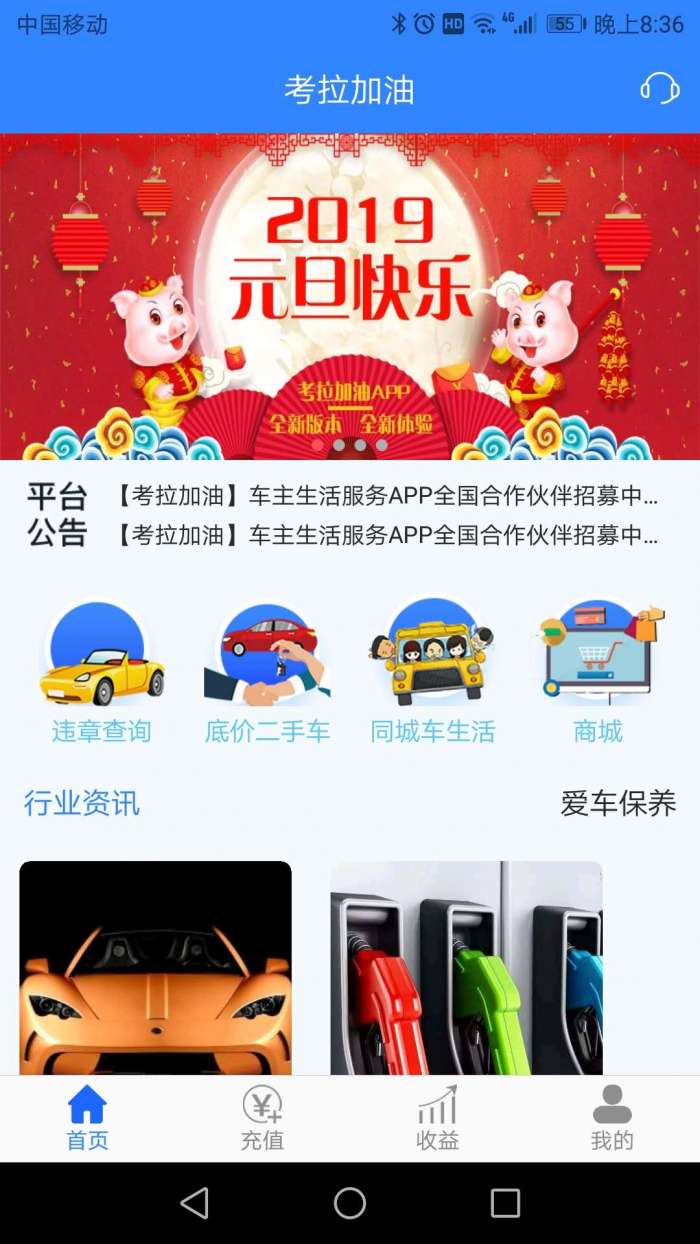This screenshot has width=700, height=1244.
Task: Go to the system home screen
Action: click(350, 1203)
